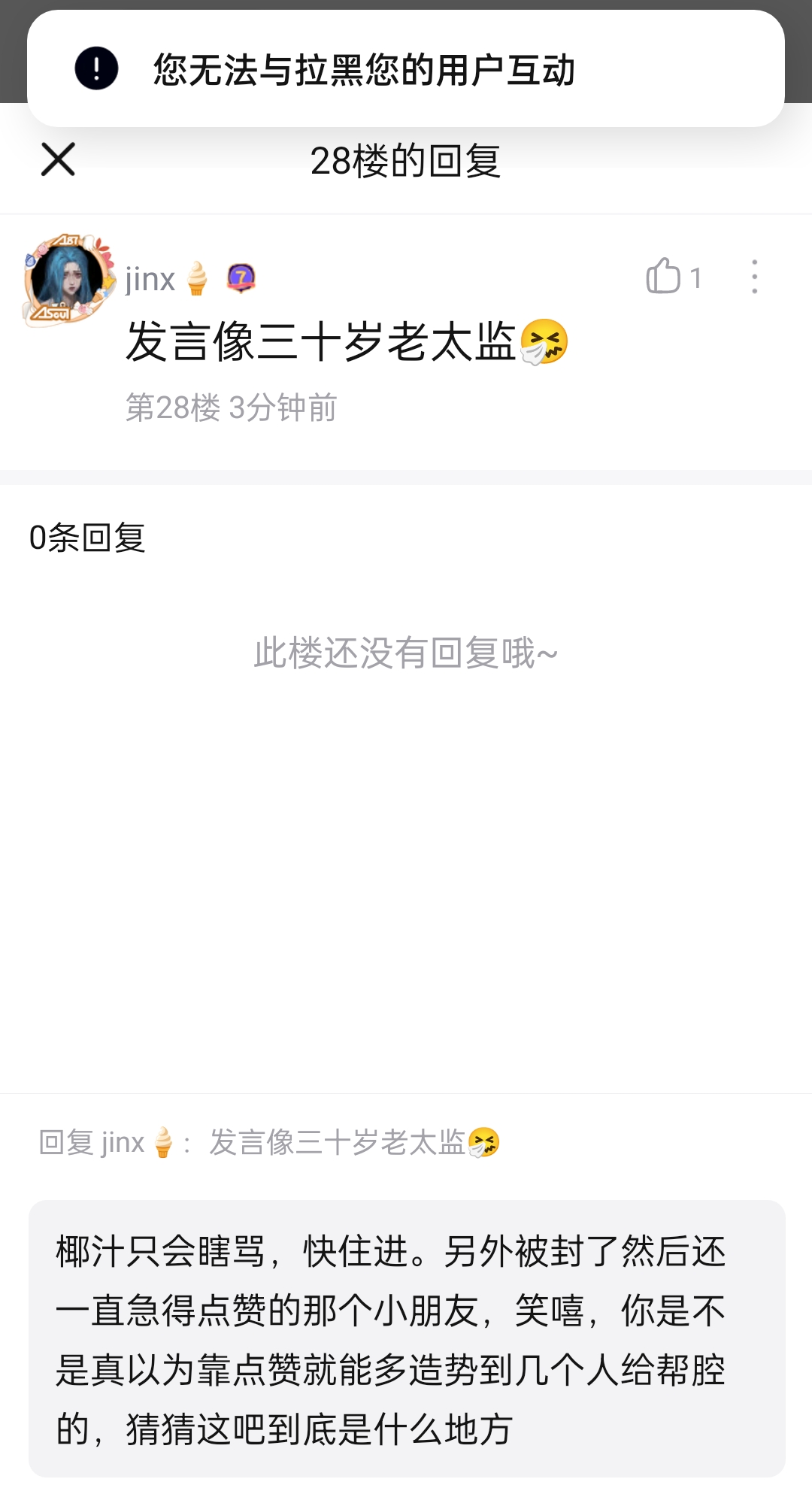The height and width of the screenshot is (1488, 812).
Task: Focus the reply text box
Action: click(x=407, y=1338)
